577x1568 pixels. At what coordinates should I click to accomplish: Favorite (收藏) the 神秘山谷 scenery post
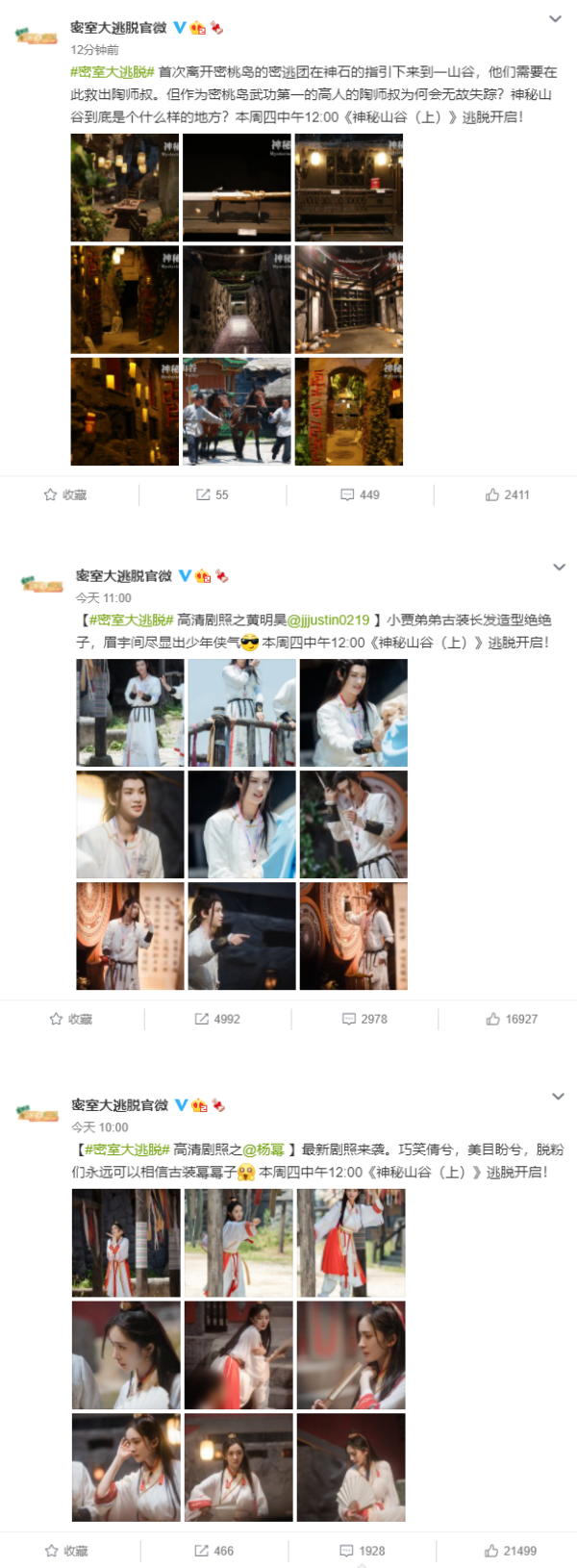65,494
